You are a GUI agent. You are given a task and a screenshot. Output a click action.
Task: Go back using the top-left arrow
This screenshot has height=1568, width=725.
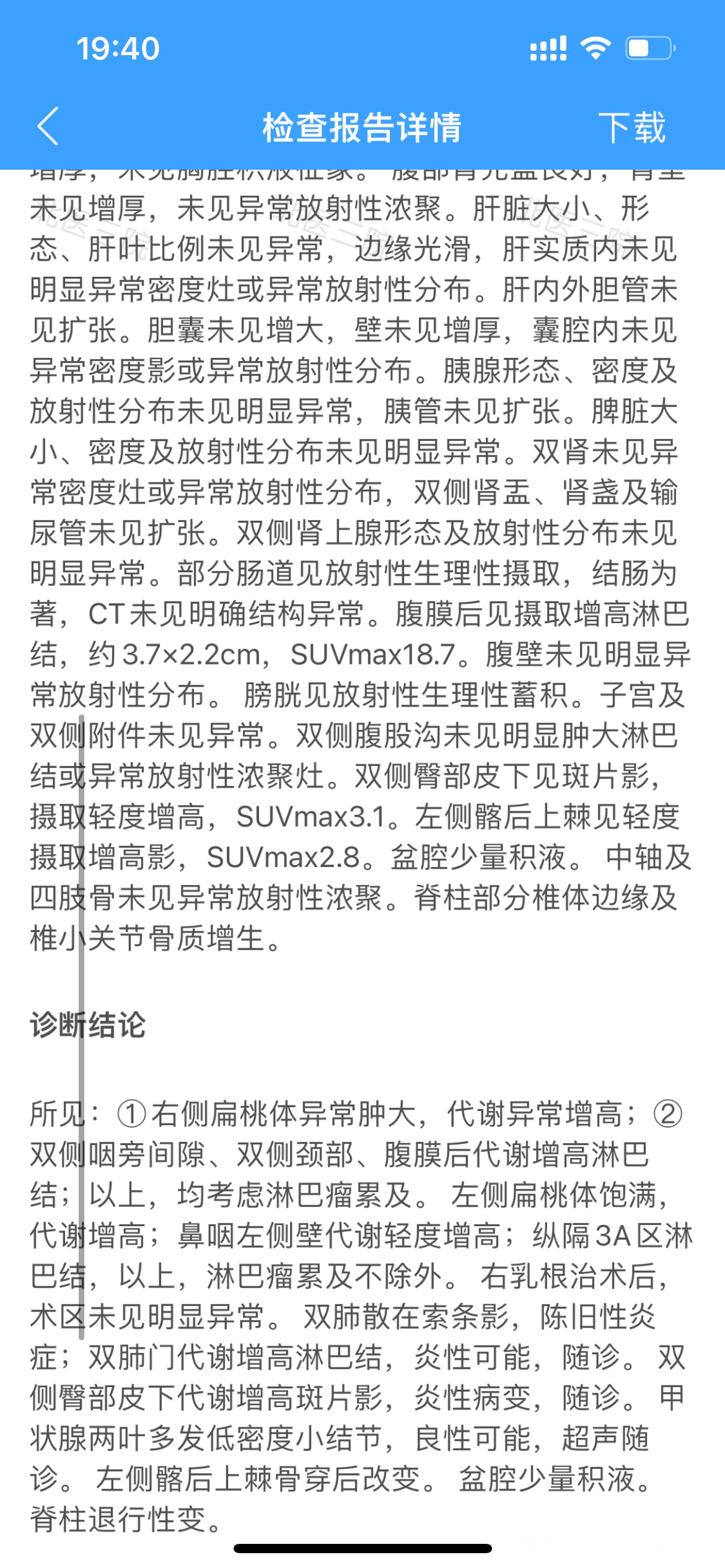[x=48, y=126]
